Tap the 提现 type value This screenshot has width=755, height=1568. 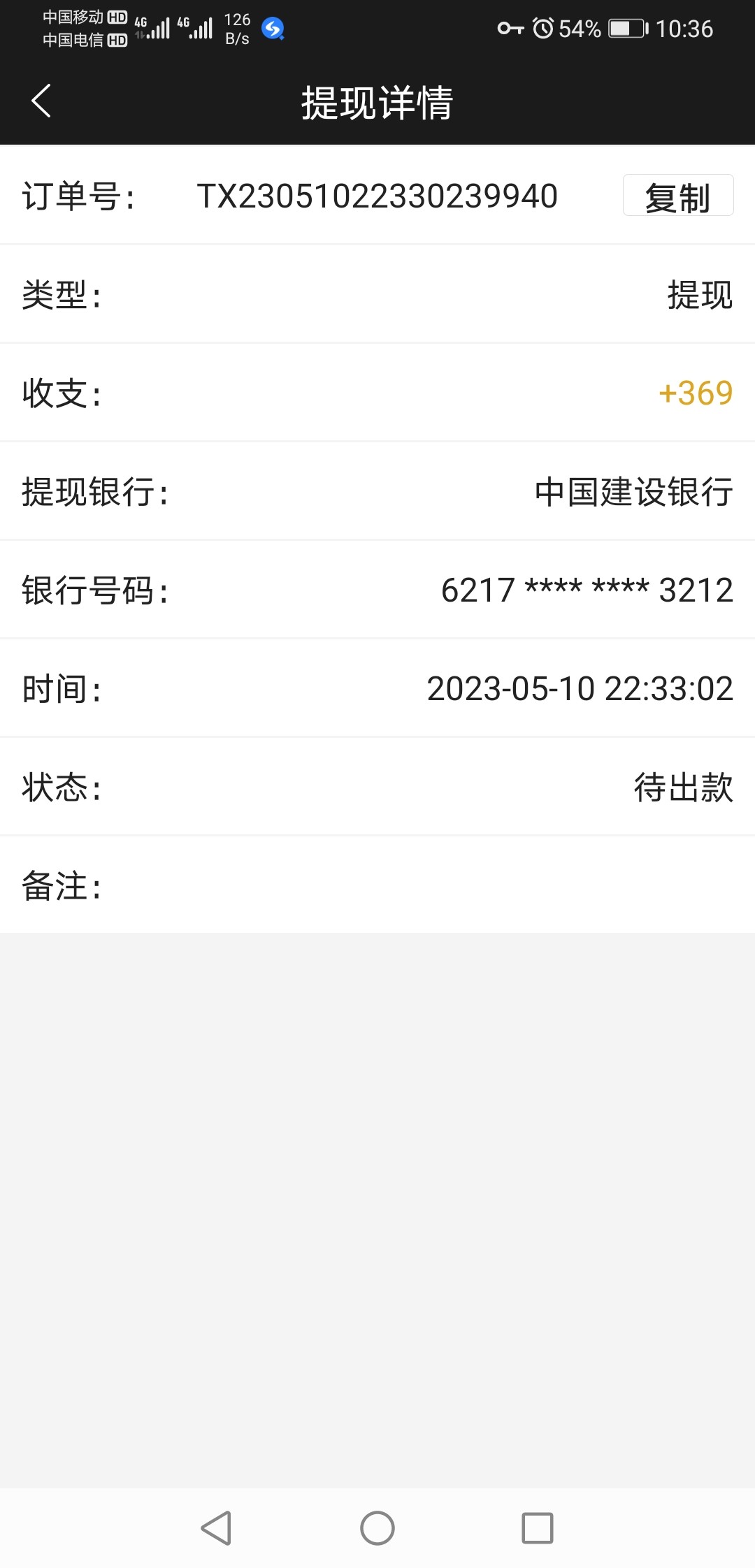coord(699,294)
